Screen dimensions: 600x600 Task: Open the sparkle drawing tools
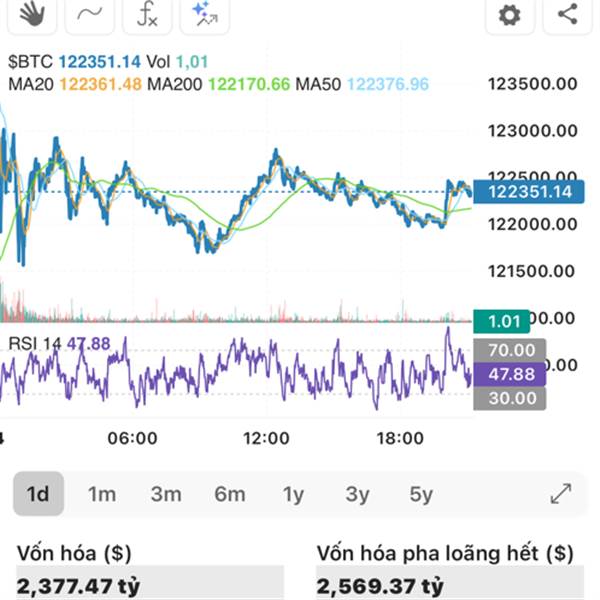click(206, 13)
